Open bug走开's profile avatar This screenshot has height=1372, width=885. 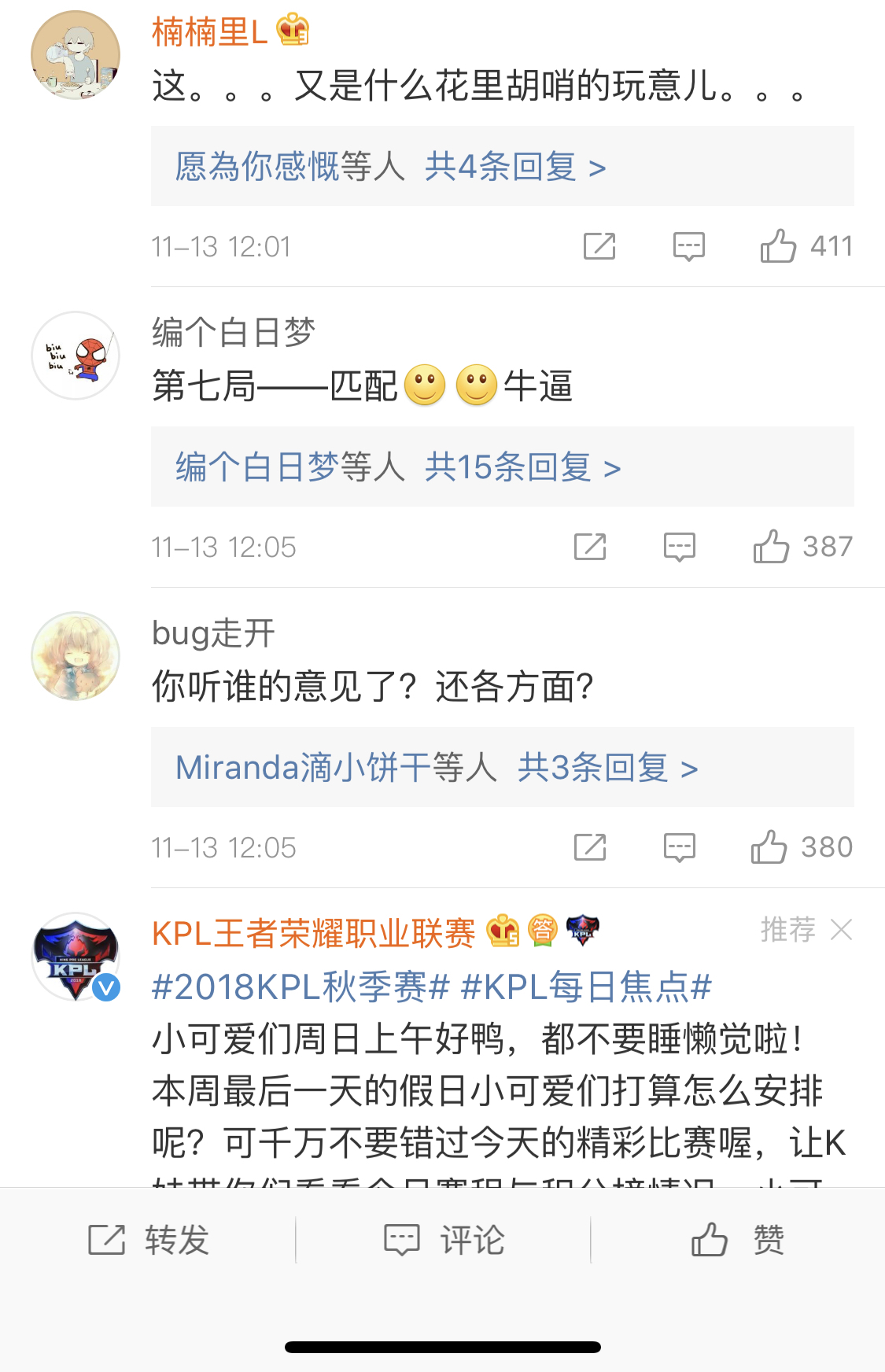tap(76, 656)
